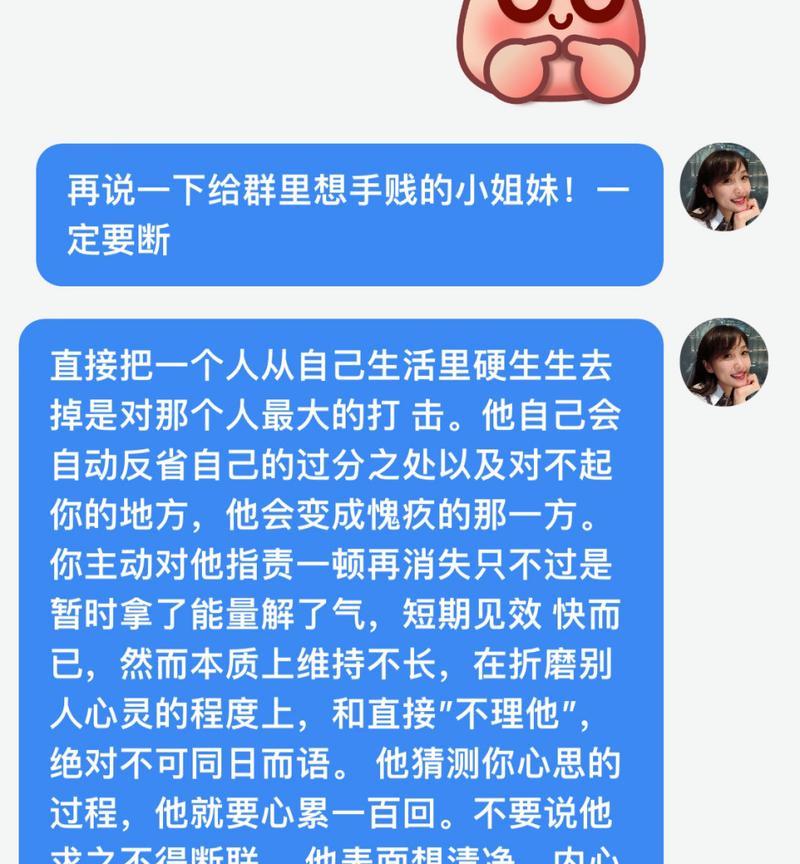Open sender's avatar beside the '直接把一个人' message
The image size is (800, 864).
click(724, 362)
